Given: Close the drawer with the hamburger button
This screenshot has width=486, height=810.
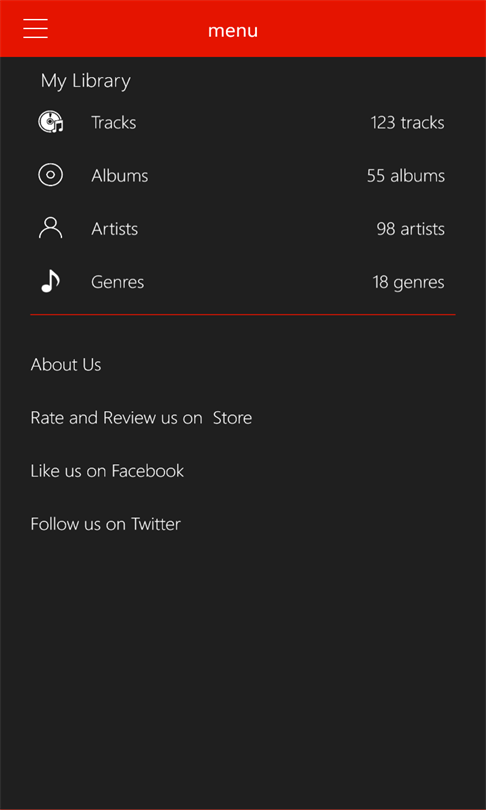Looking at the screenshot, I should 35,28.
